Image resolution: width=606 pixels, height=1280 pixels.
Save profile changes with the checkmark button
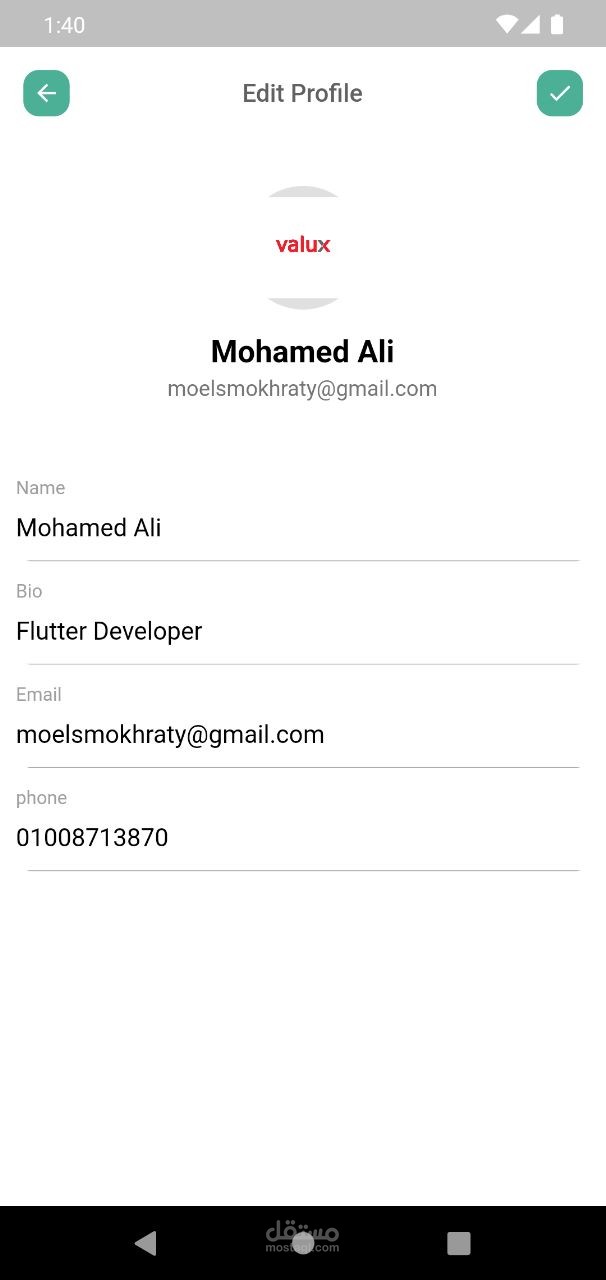pos(559,93)
